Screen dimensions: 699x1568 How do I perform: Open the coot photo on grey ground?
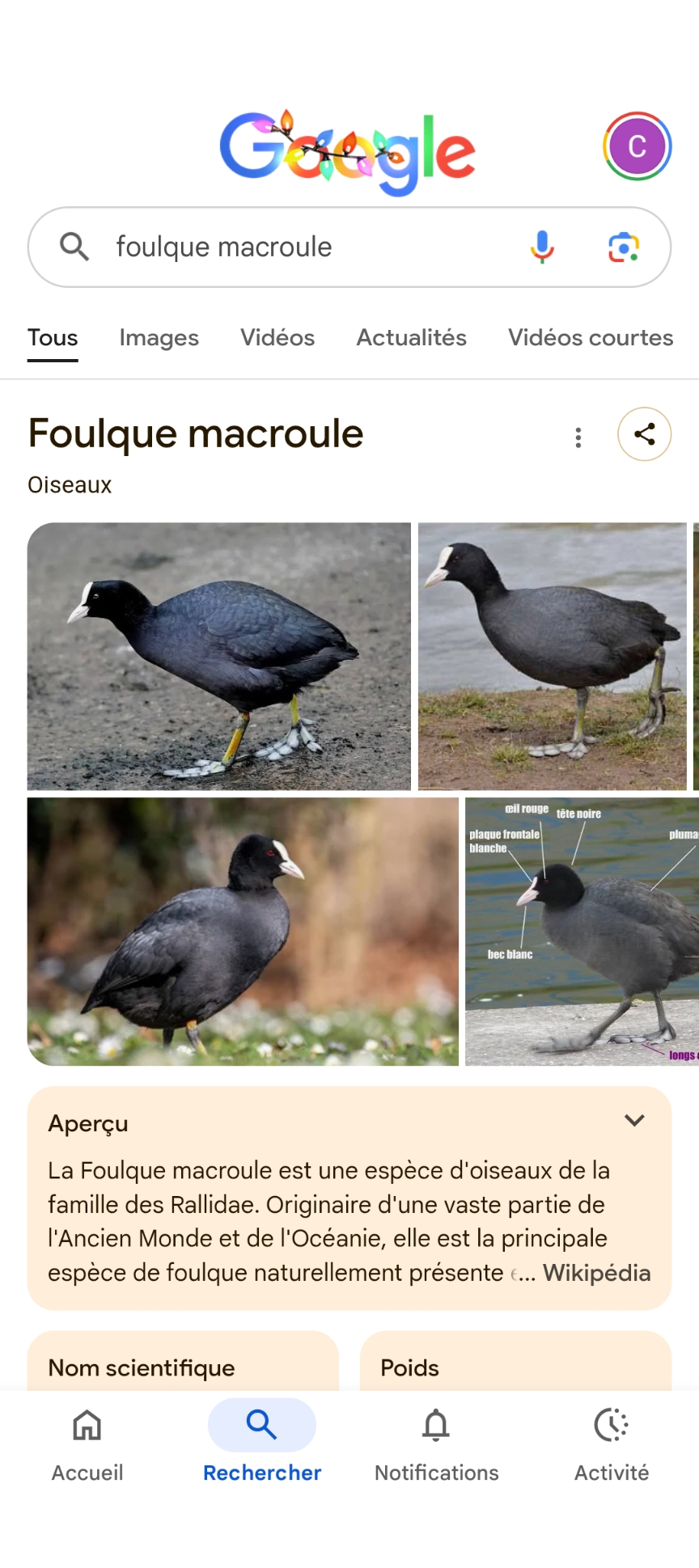[x=218, y=656]
